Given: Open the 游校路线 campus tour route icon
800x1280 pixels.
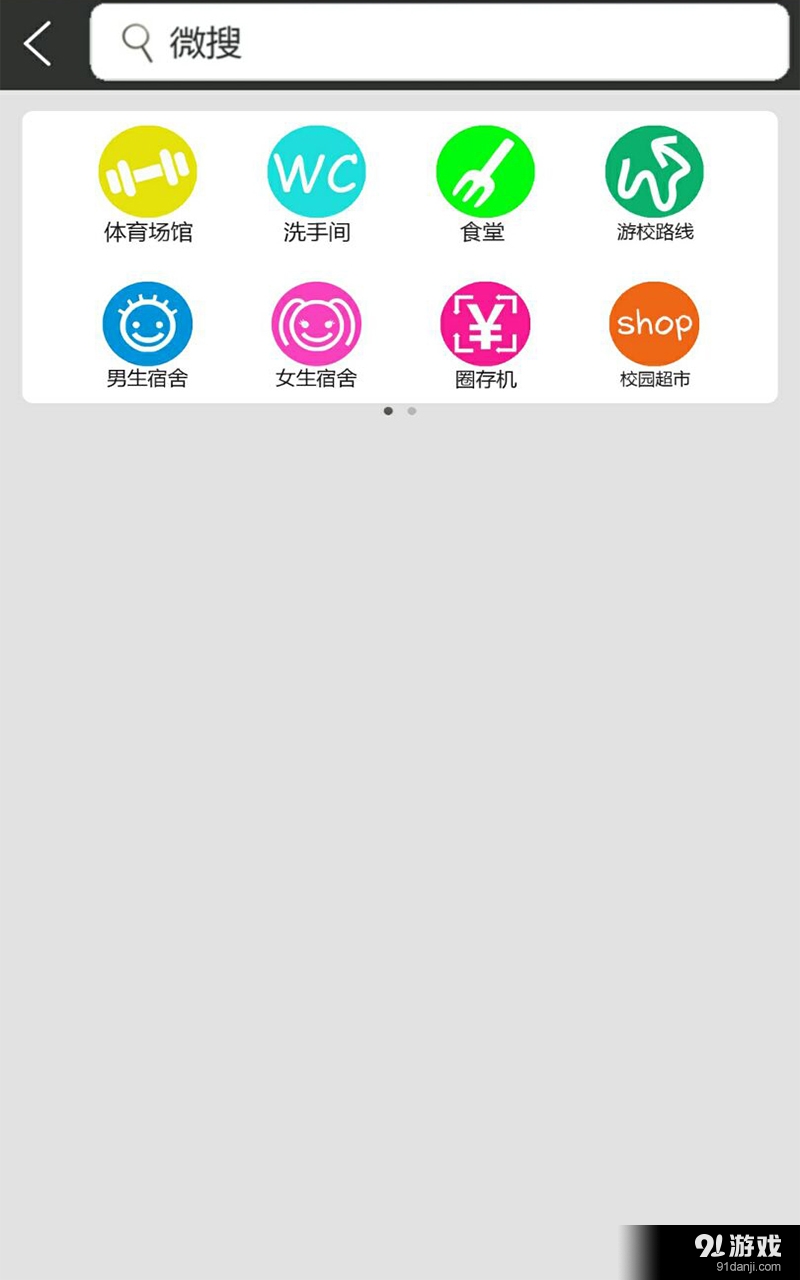Looking at the screenshot, I should [x=653, y=168].
